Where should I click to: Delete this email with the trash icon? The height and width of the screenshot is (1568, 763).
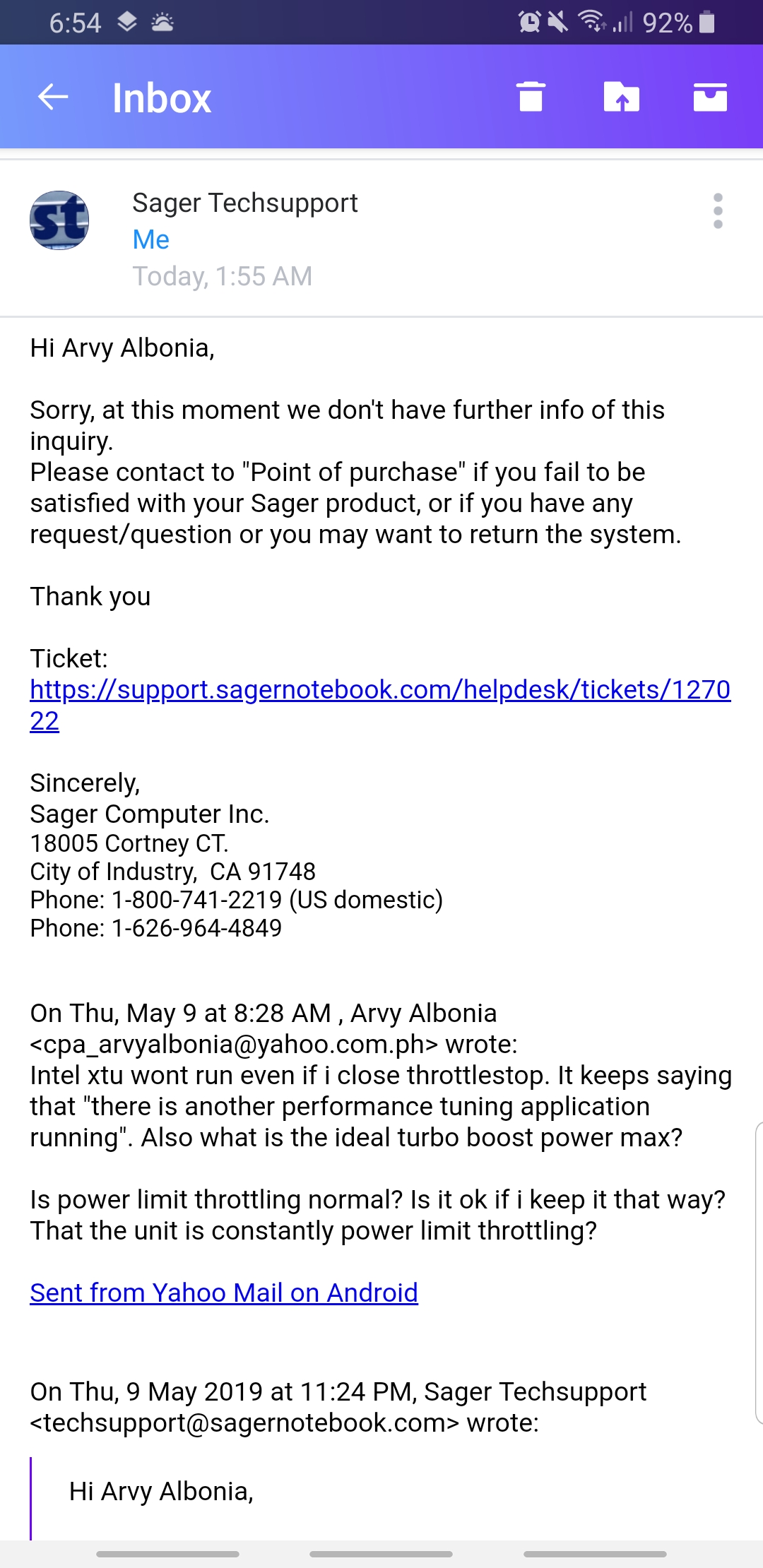531,97
